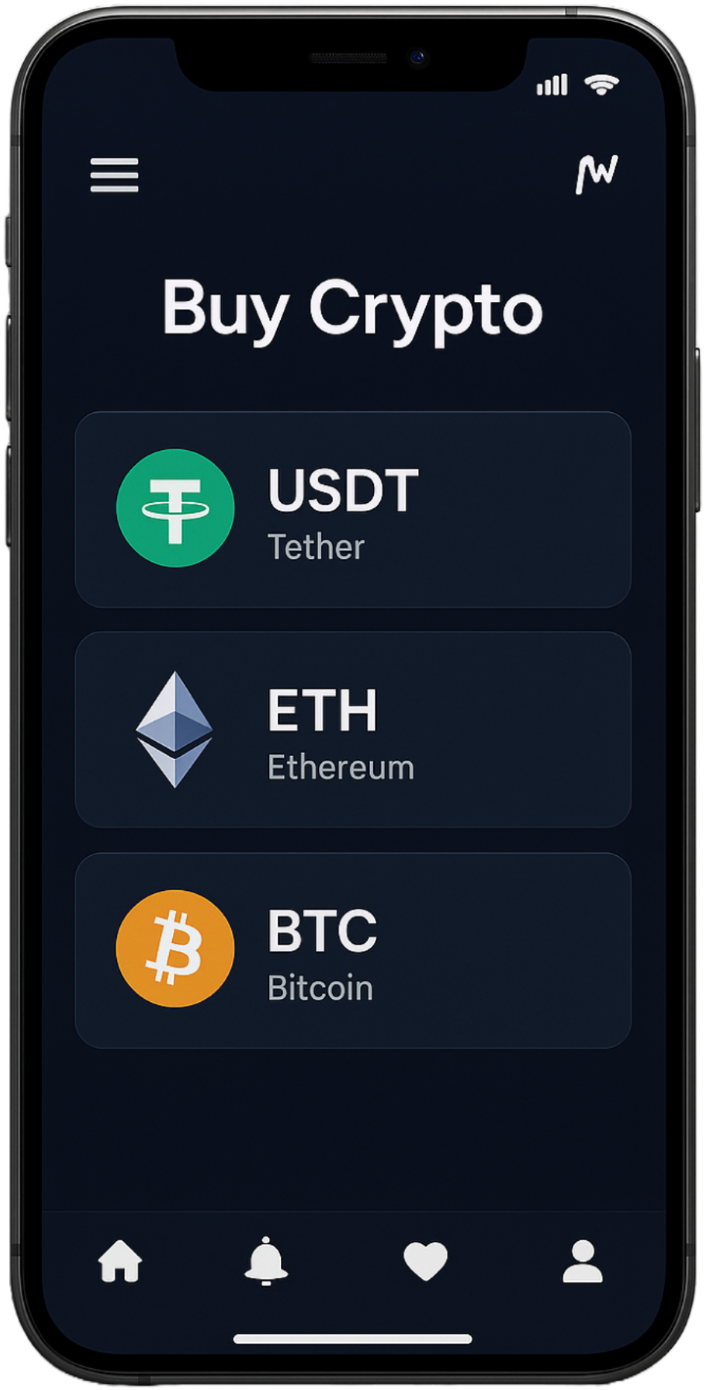
Task: Go to the Home tab
Action: click(120, 1262)
